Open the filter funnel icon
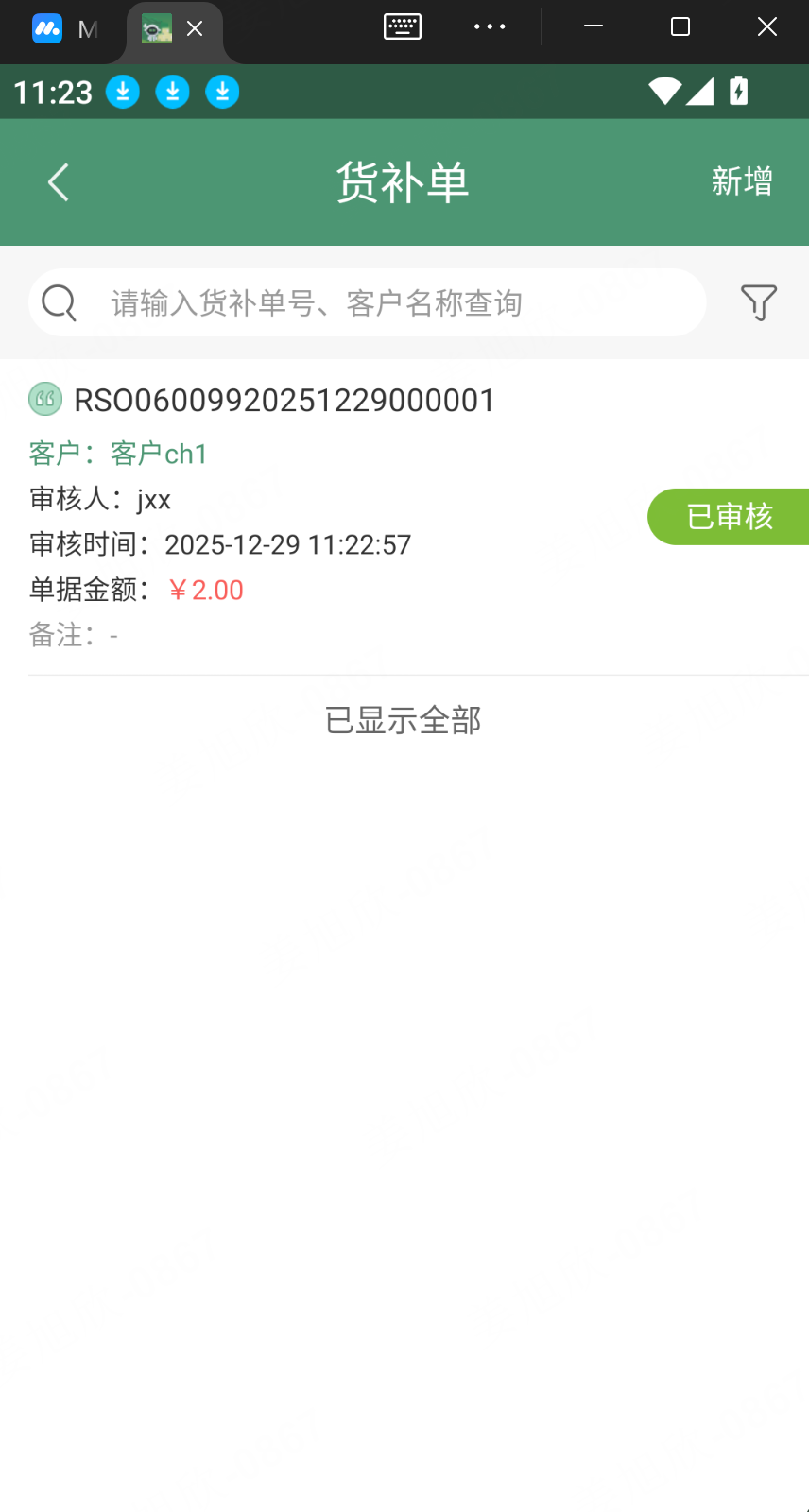The width and height of the screenshot is (809, 1512). [758, 303]
